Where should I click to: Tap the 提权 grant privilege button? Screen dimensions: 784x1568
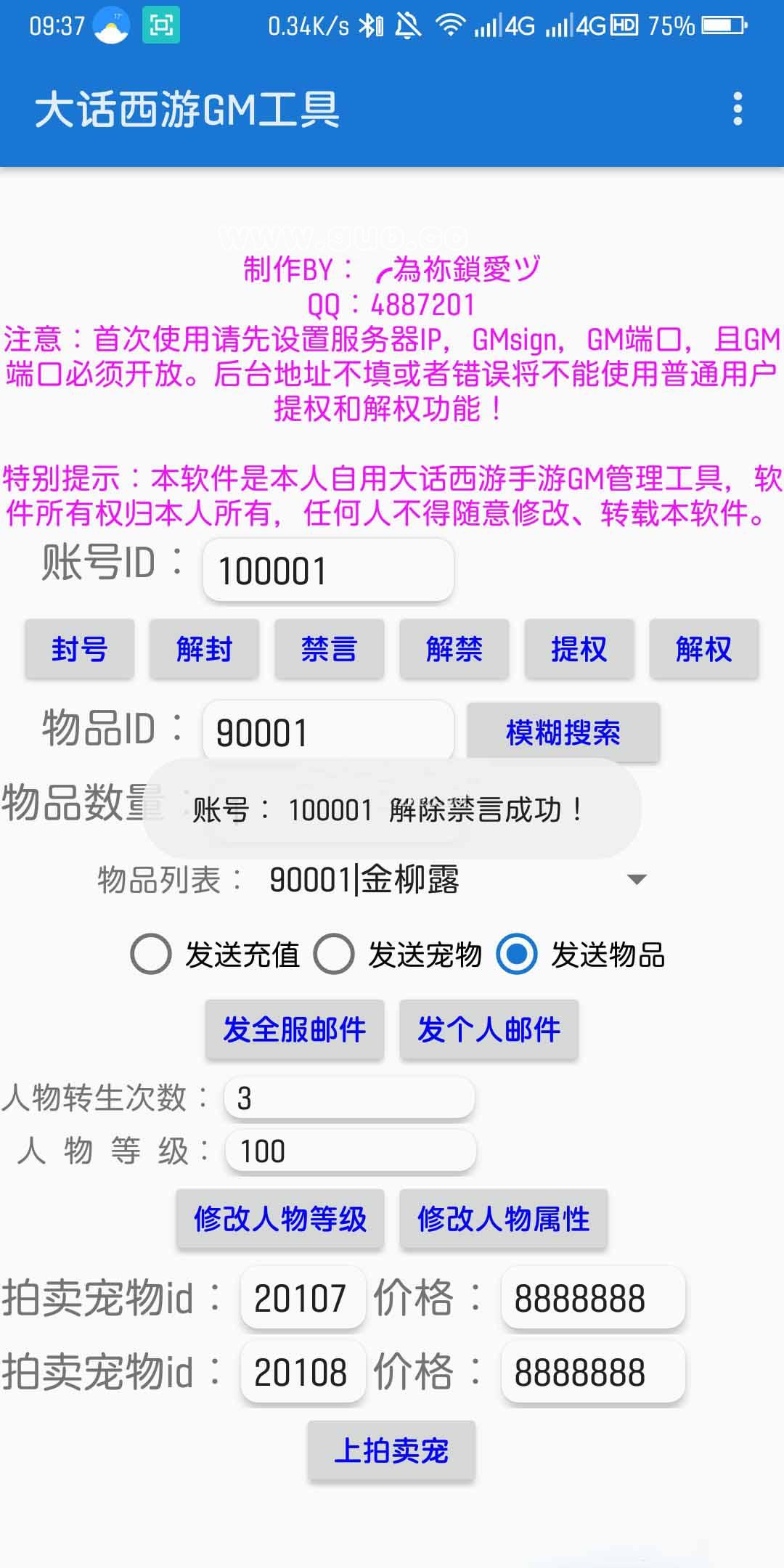[x=579, y=648]
